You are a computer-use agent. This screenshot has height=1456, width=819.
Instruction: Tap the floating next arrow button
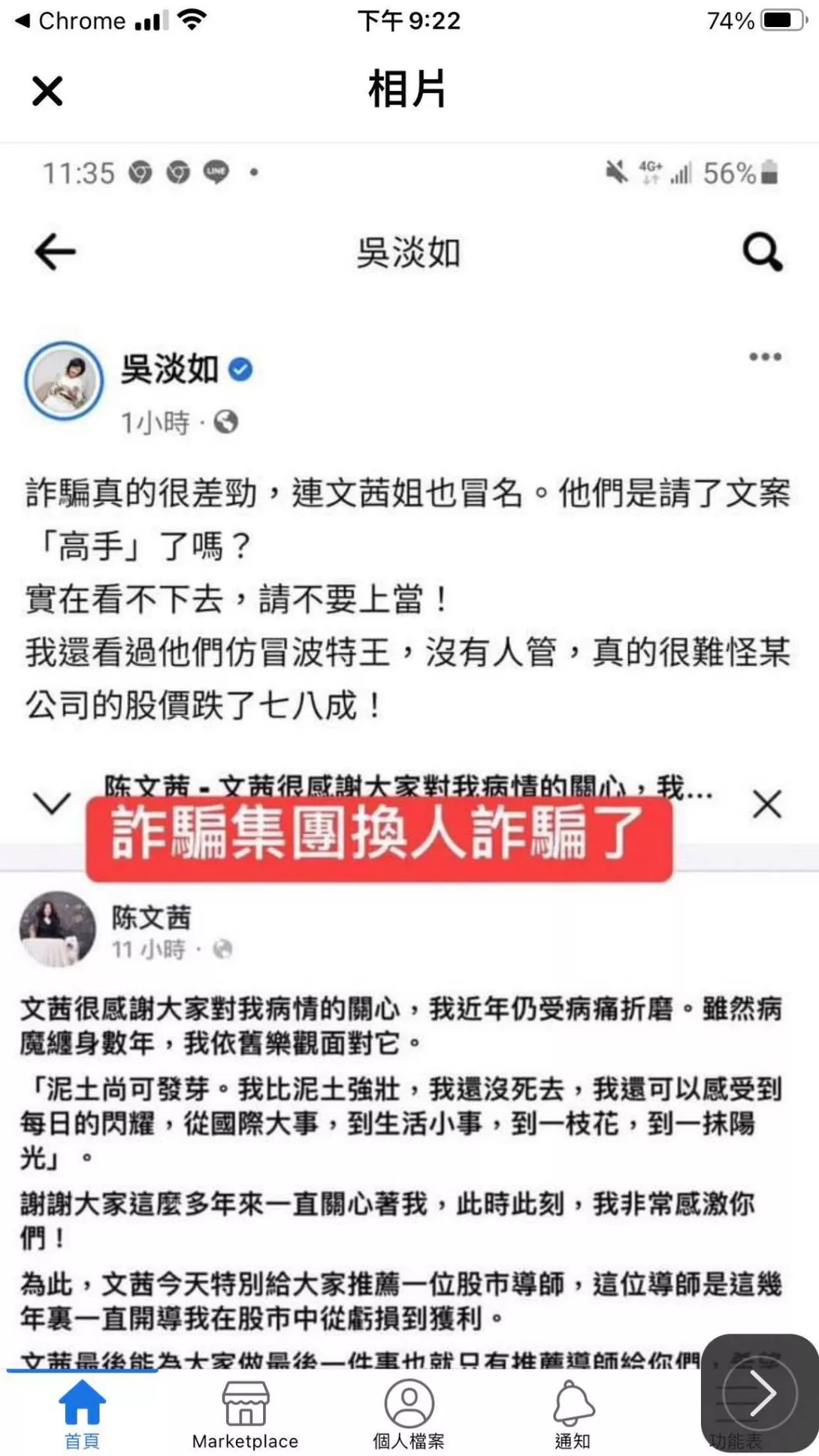click(760, 1393)
